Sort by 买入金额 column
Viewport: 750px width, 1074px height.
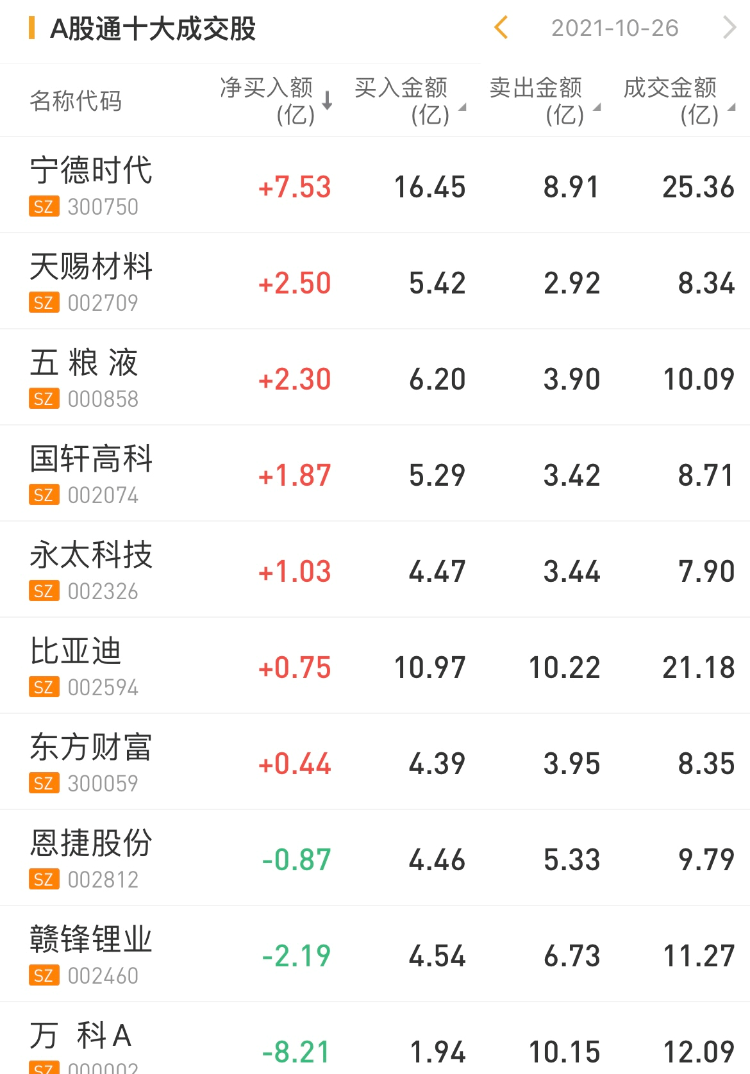(x=409, y=100)
